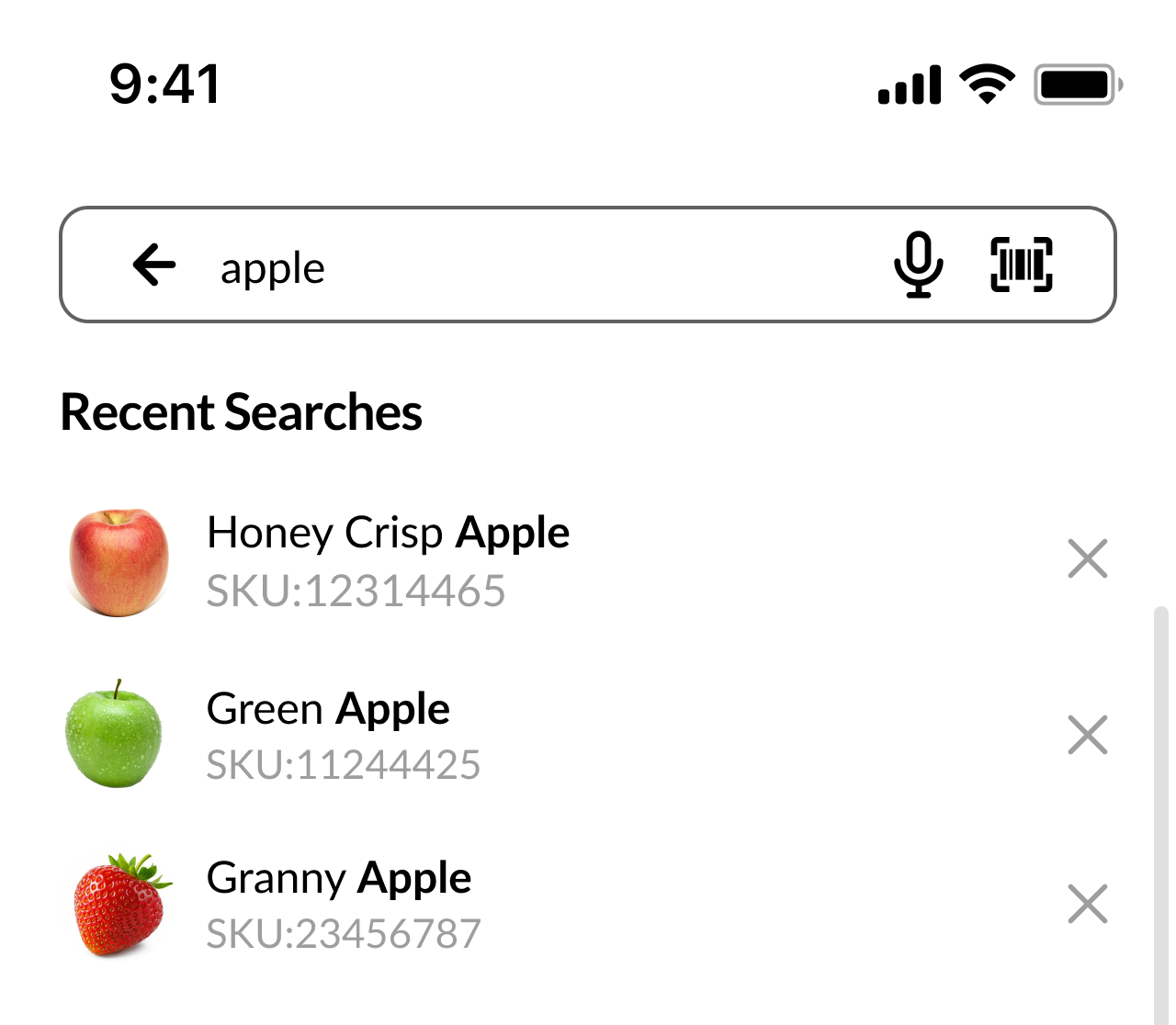Start voice search with the microphone
Viewport: 1176px width, 1025px height.
(918, 265)
